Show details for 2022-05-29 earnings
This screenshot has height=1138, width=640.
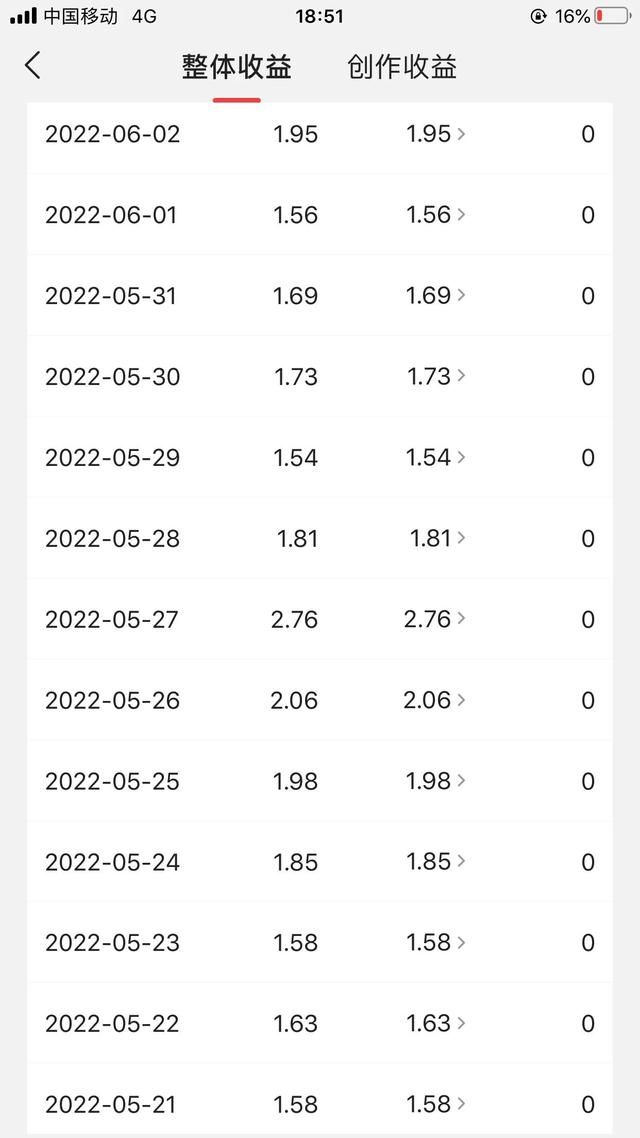(436, 458)
